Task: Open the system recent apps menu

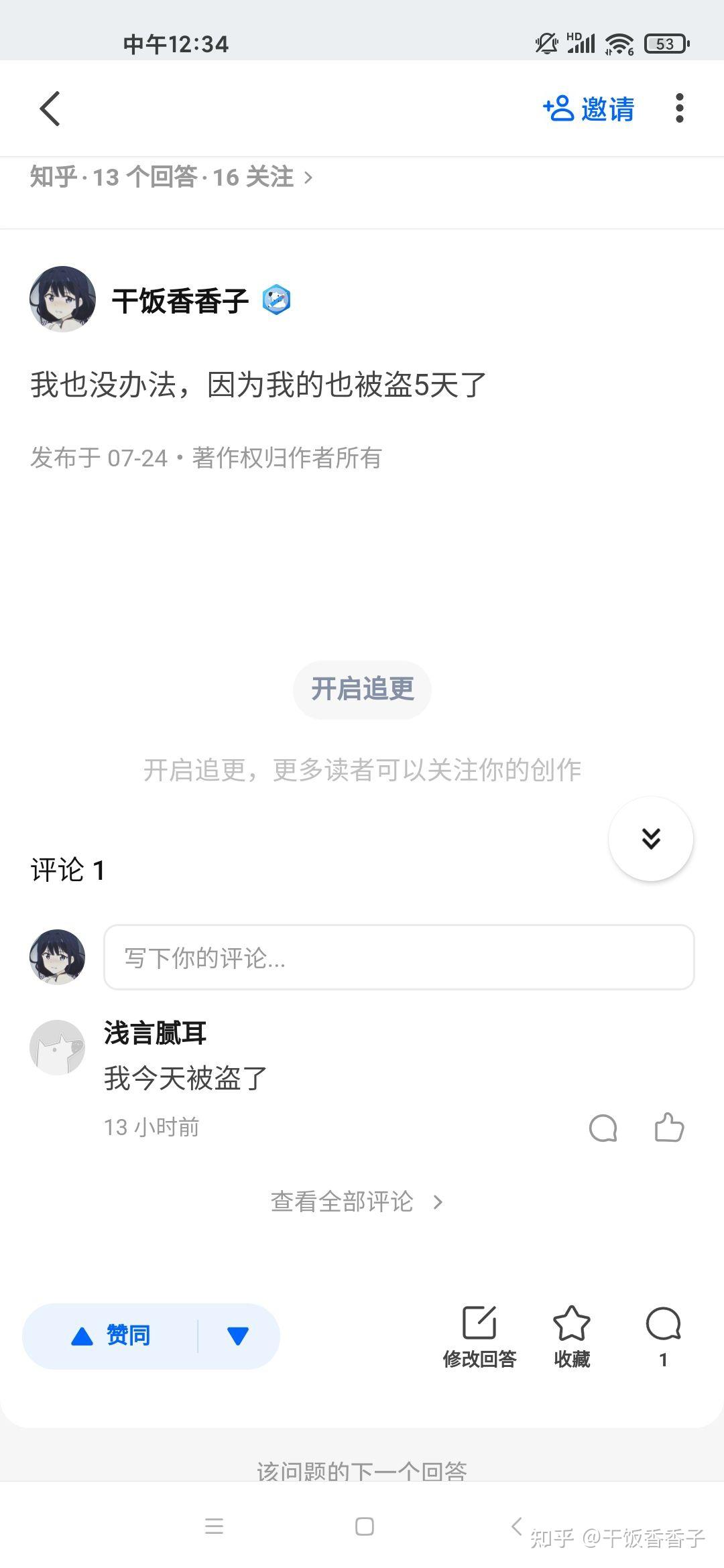Action: point(214,1526)
